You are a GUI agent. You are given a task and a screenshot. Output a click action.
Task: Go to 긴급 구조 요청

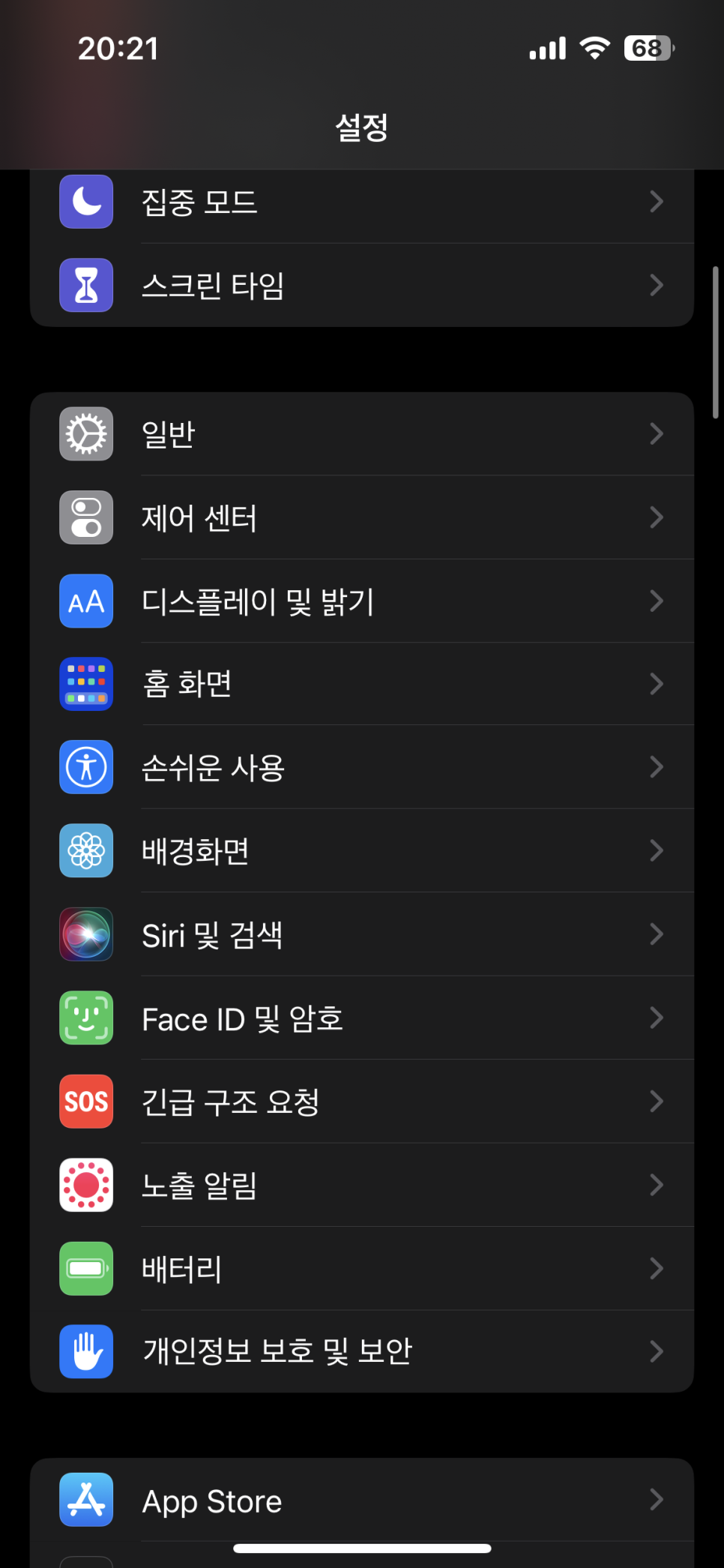pos(362,1102)
